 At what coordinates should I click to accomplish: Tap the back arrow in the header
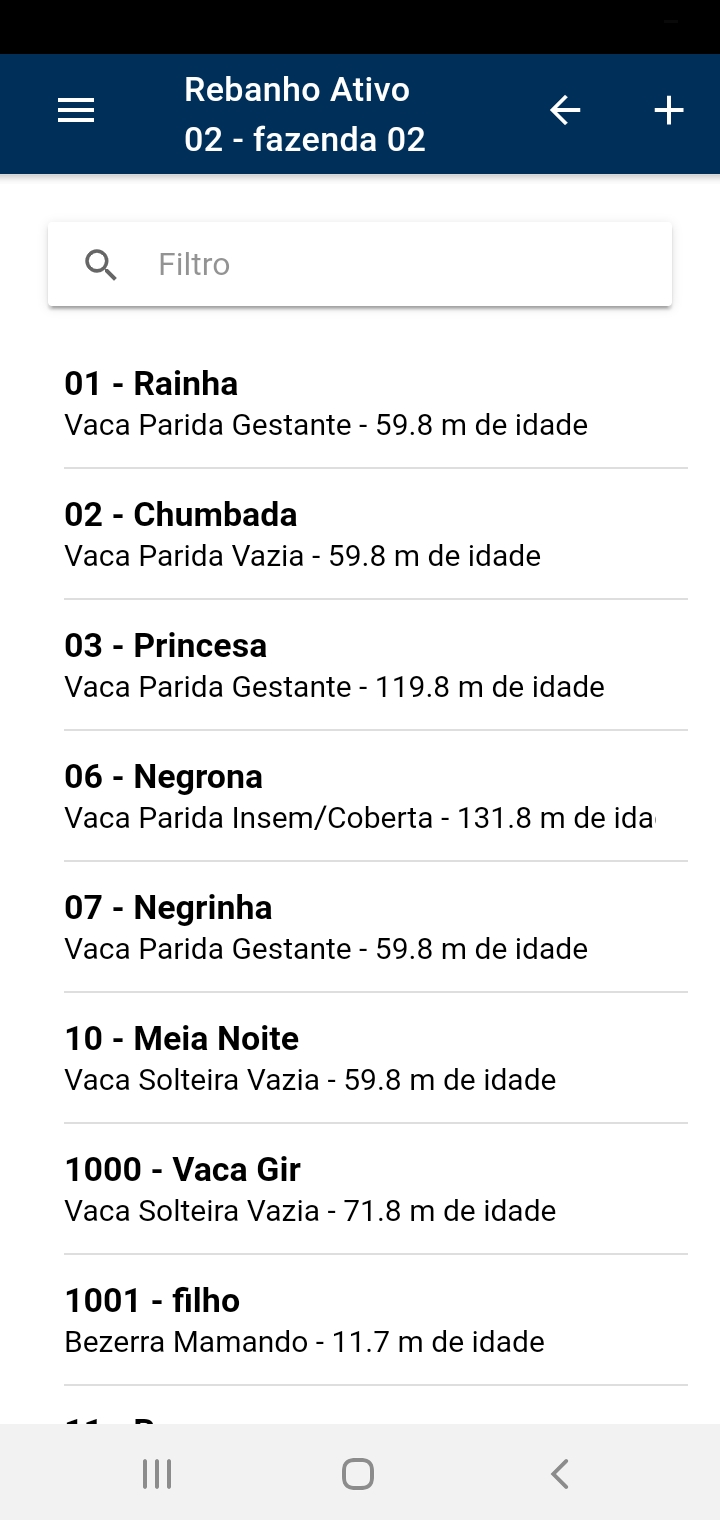click(x=565, y=110)
